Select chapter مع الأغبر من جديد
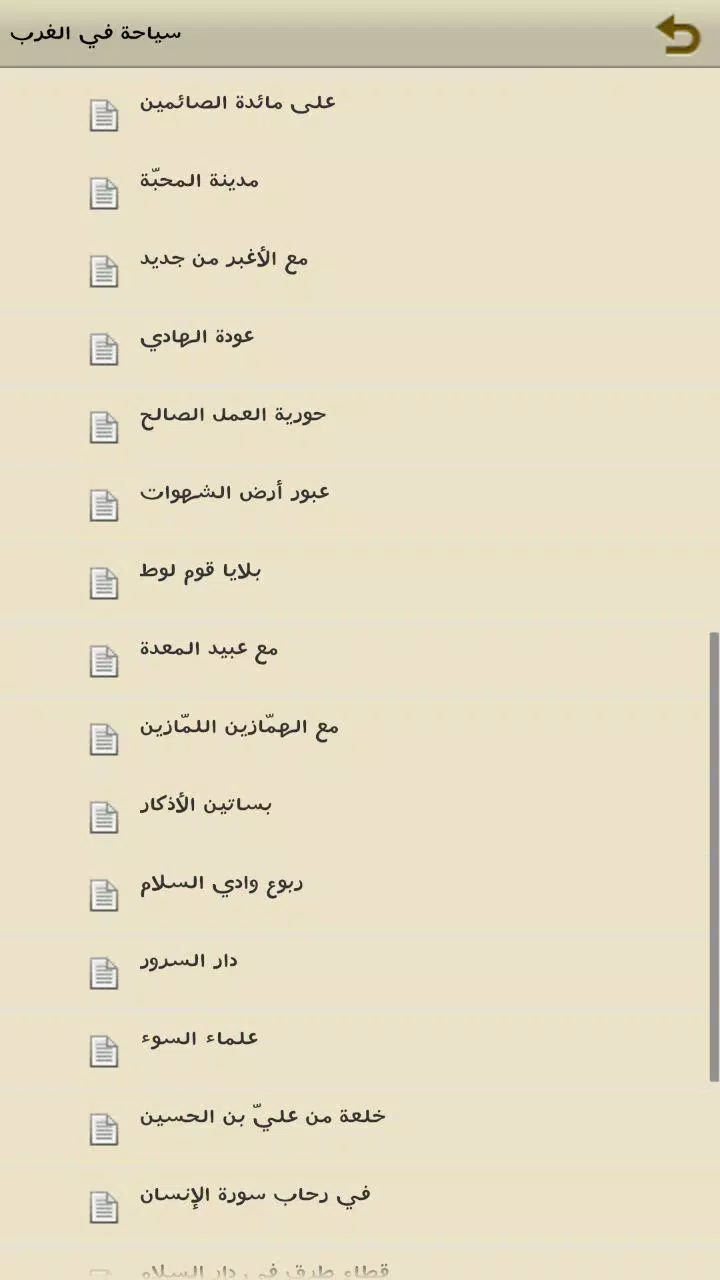 (360, 265)
